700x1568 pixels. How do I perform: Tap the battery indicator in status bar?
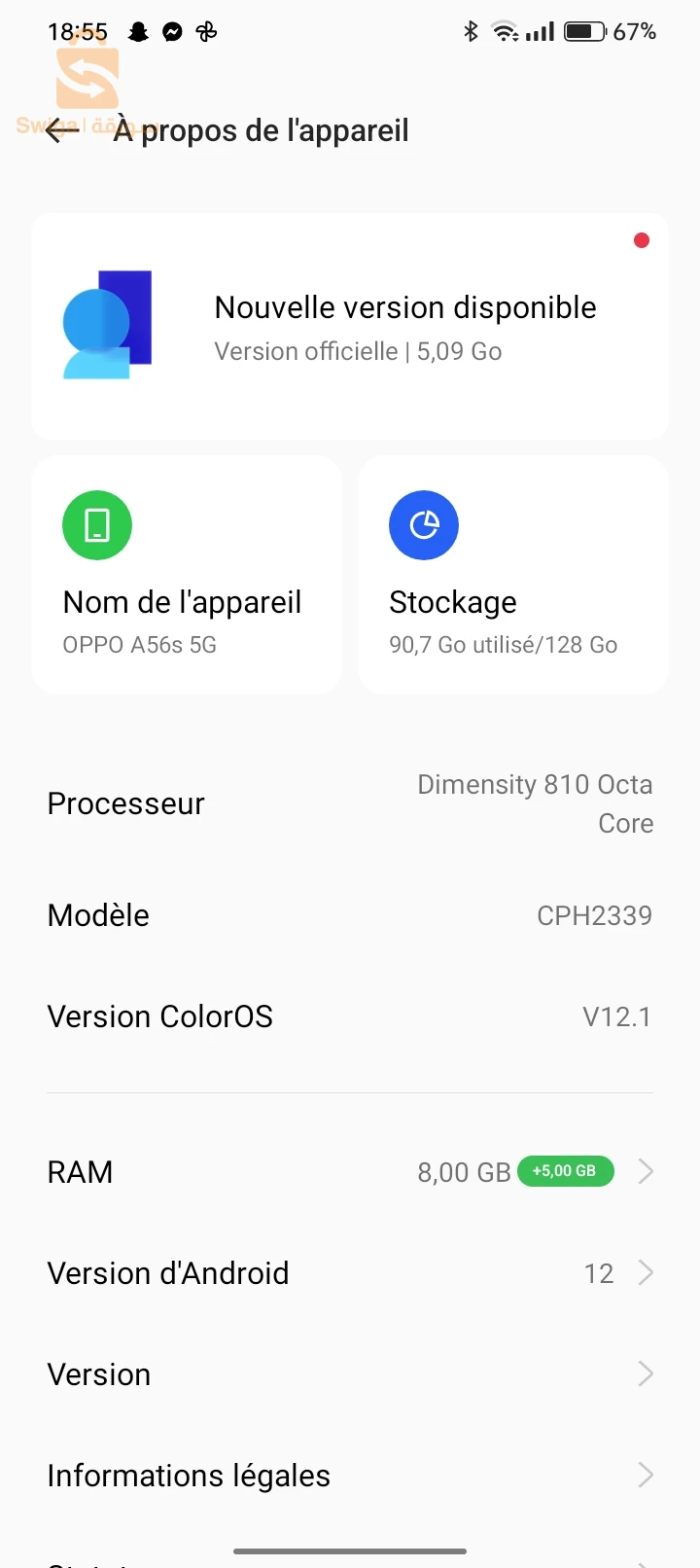(582, 30)
